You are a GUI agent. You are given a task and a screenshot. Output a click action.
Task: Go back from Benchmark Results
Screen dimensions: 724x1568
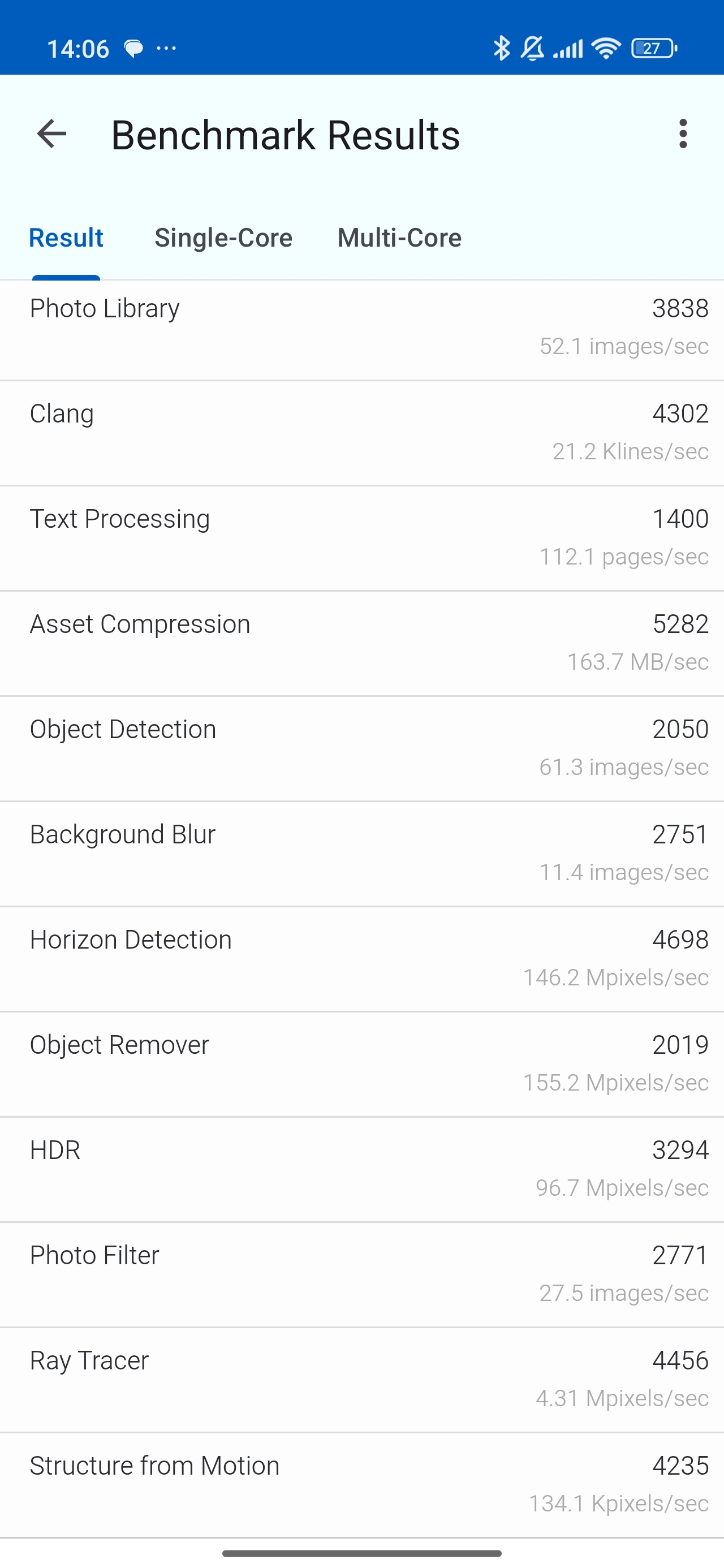click(52, 134)
